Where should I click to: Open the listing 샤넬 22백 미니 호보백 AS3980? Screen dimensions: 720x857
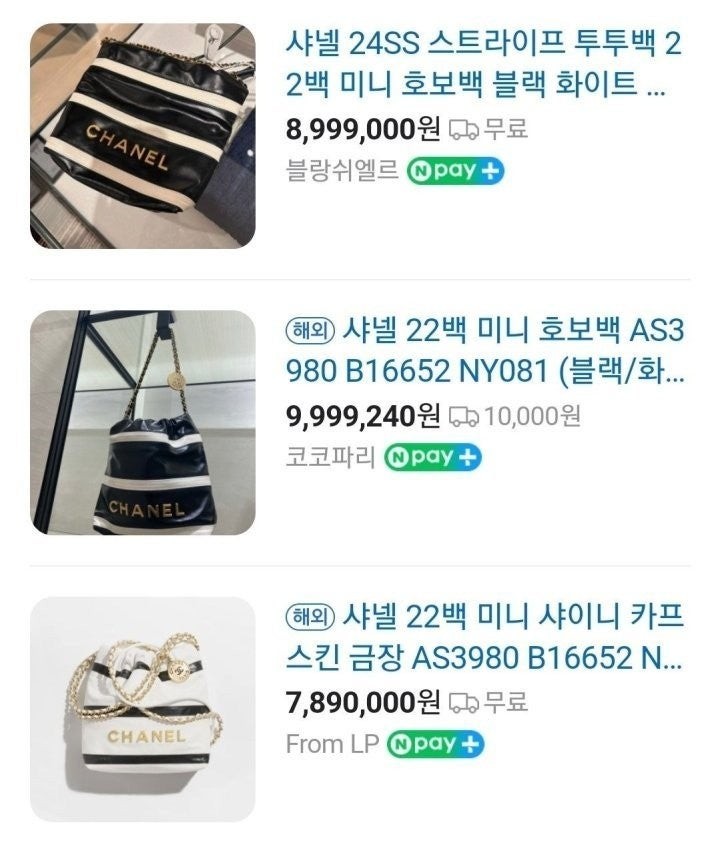pos(484,350)
